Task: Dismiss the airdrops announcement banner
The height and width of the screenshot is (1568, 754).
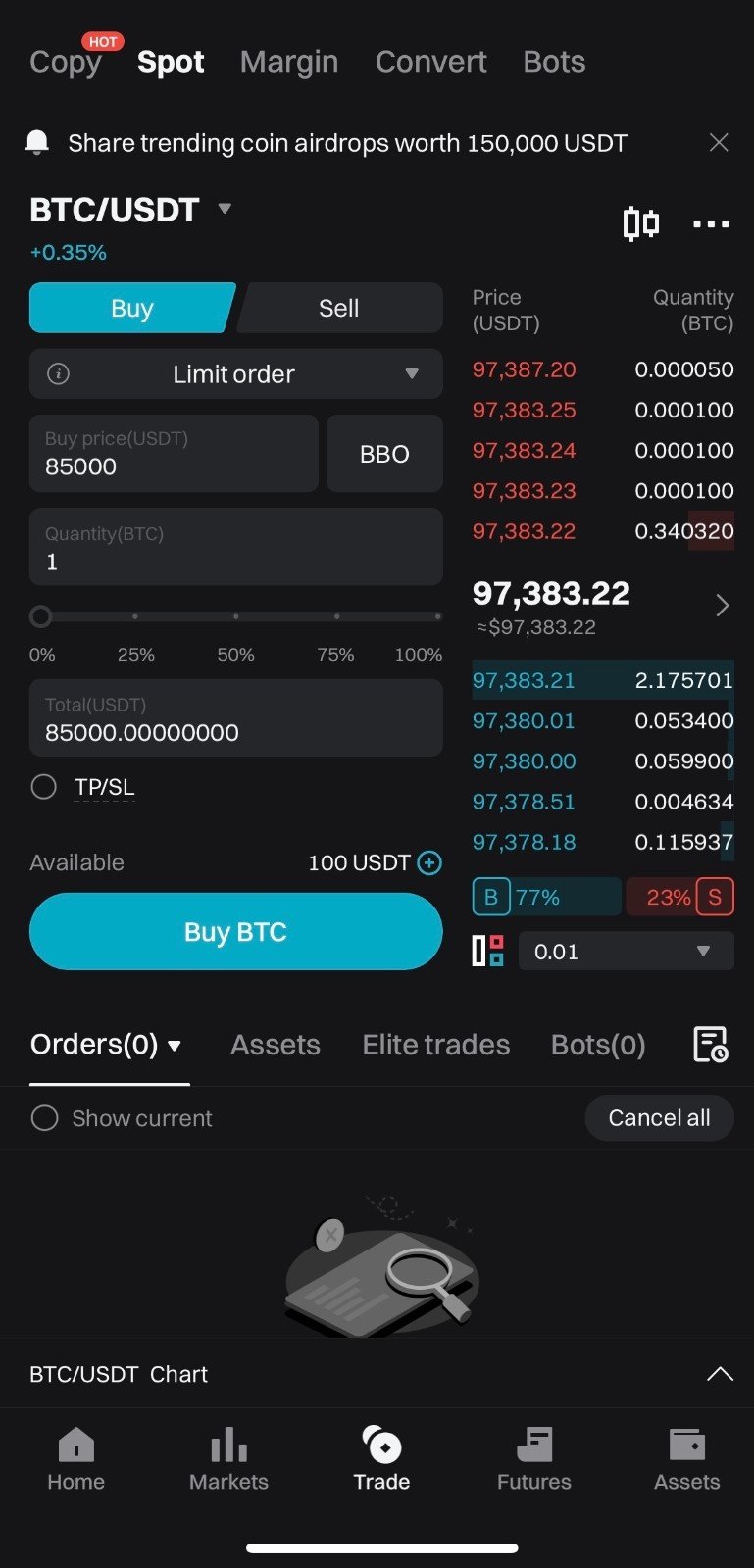Action: (x=719, y=143)
